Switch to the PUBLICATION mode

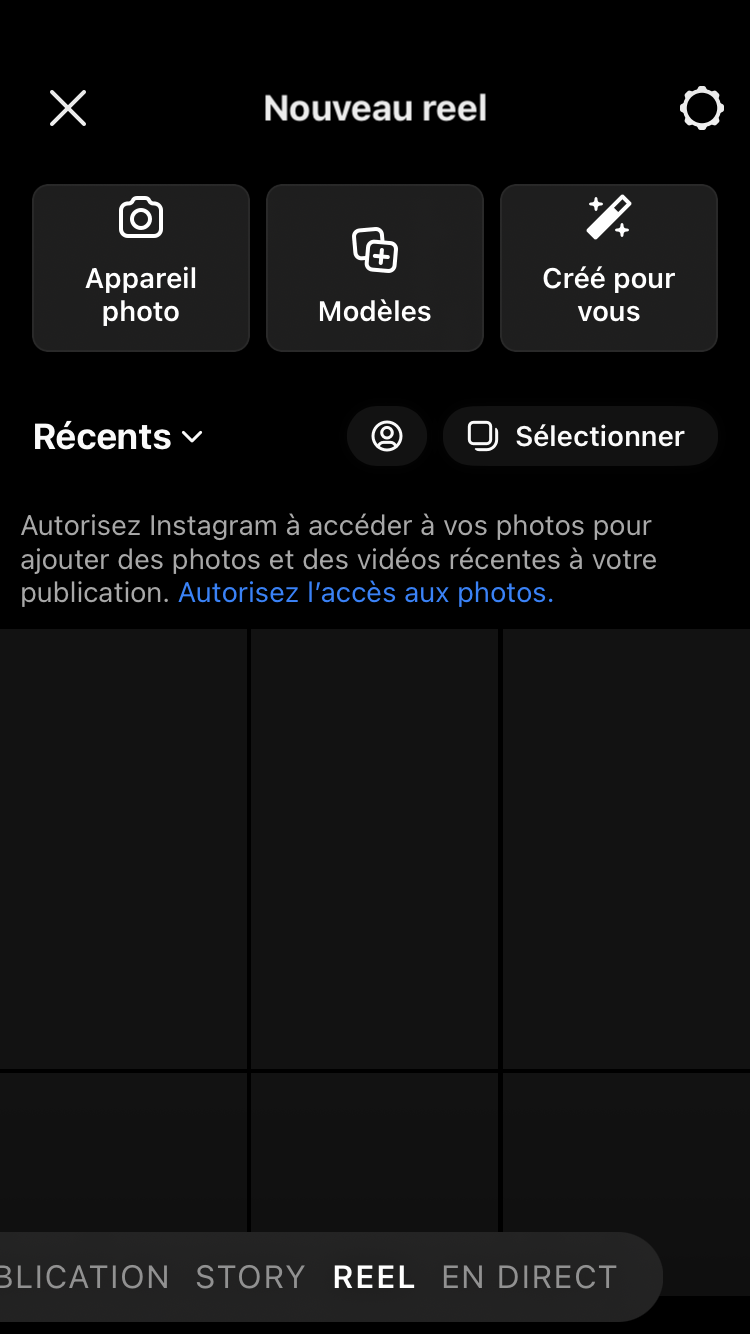click(x=85, y=1277)
